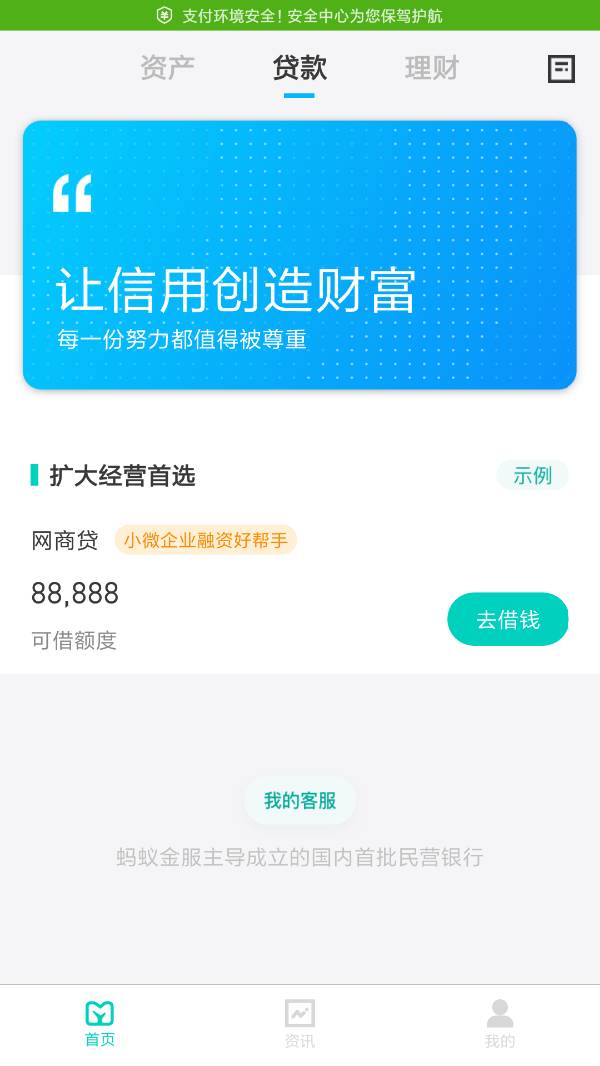600x1066 pixels.
Task: Go to the 首页 tab
Action: pos(100,1023)
